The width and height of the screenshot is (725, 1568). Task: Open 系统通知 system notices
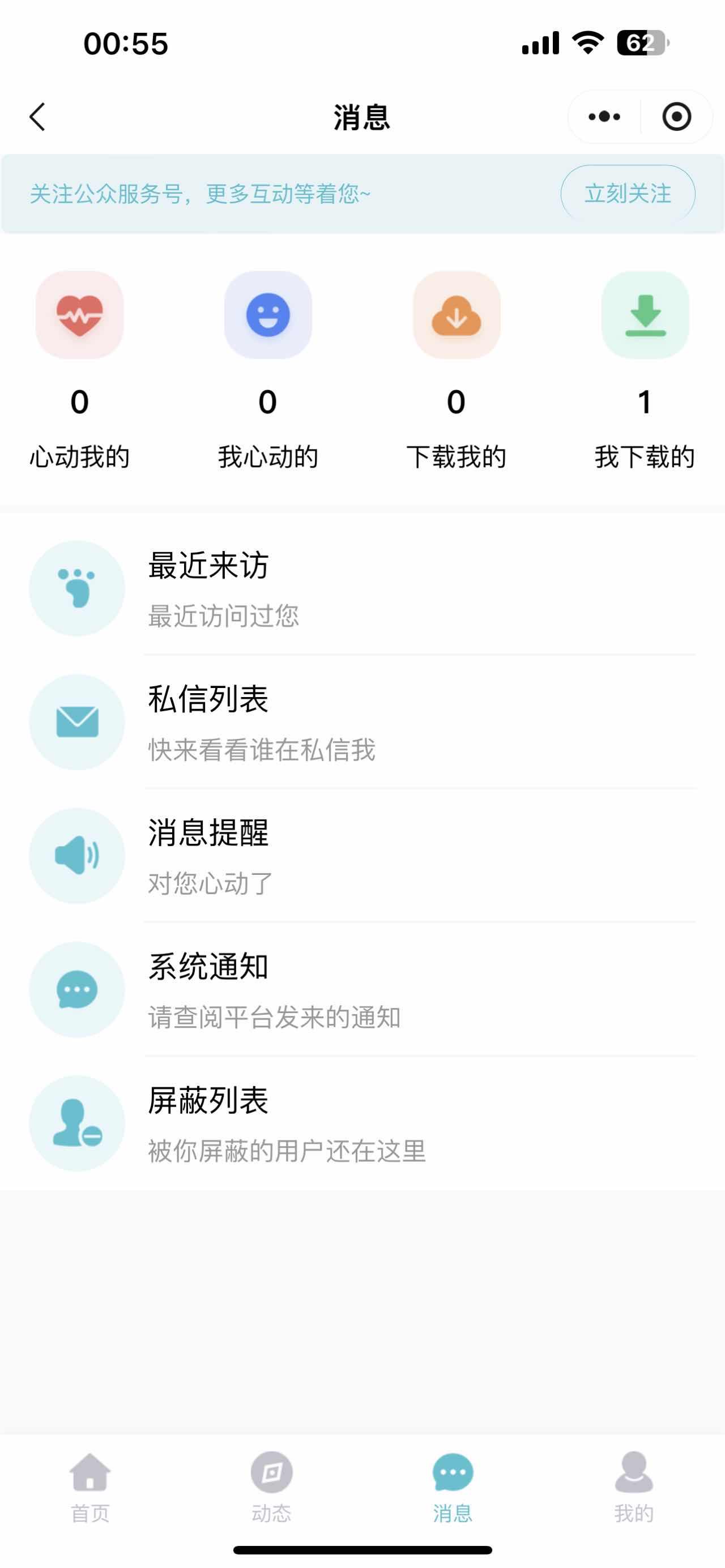[x=361, y=990]
